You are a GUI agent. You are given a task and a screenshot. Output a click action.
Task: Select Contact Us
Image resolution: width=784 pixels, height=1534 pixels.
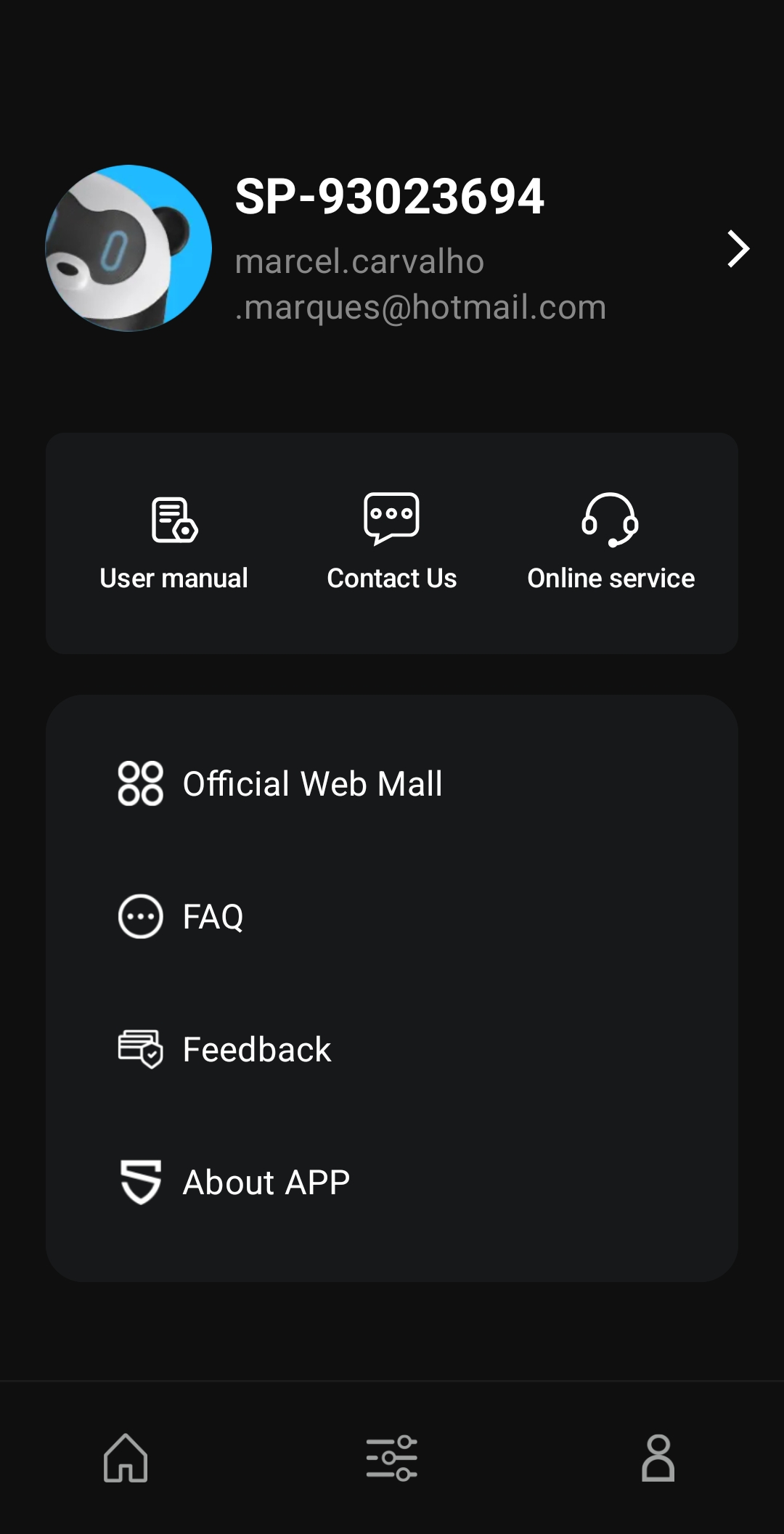392,542
